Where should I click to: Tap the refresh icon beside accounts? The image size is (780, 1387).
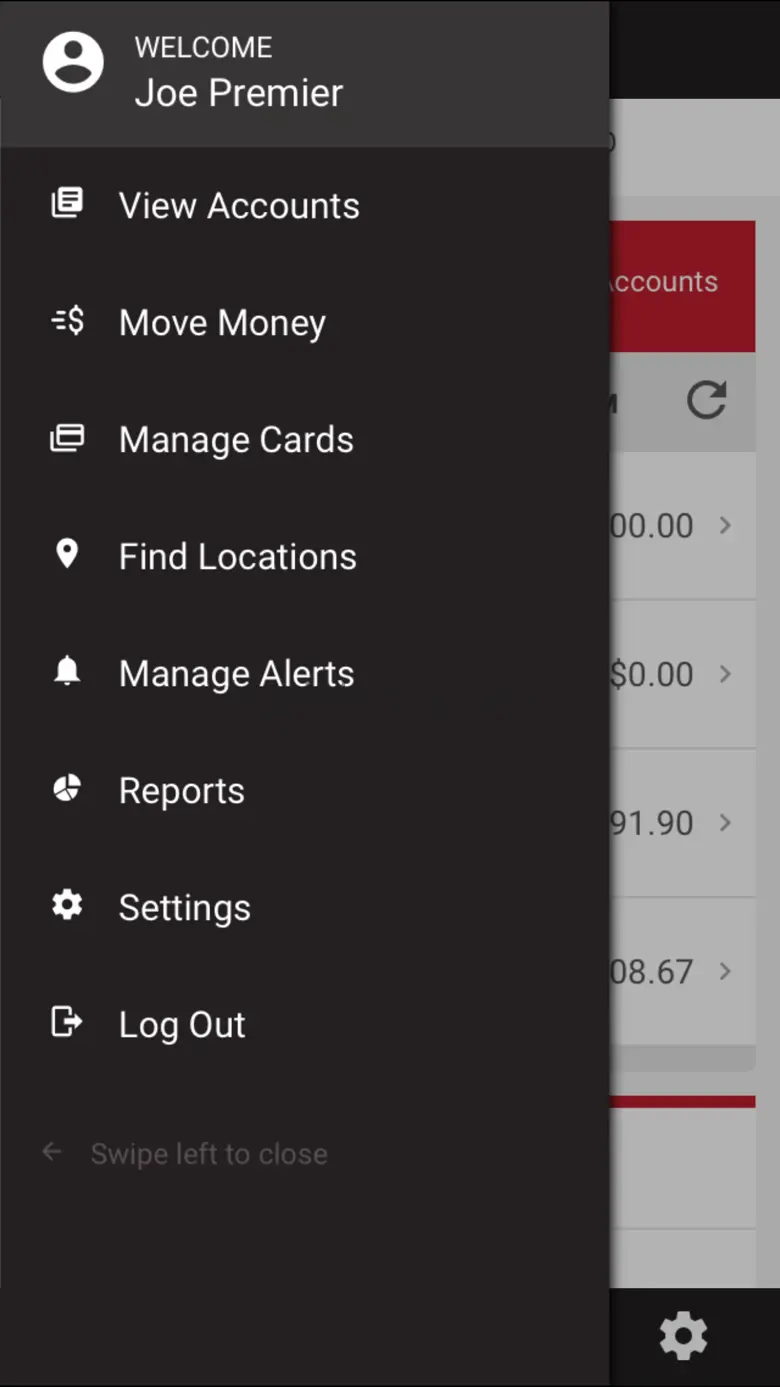706,401
